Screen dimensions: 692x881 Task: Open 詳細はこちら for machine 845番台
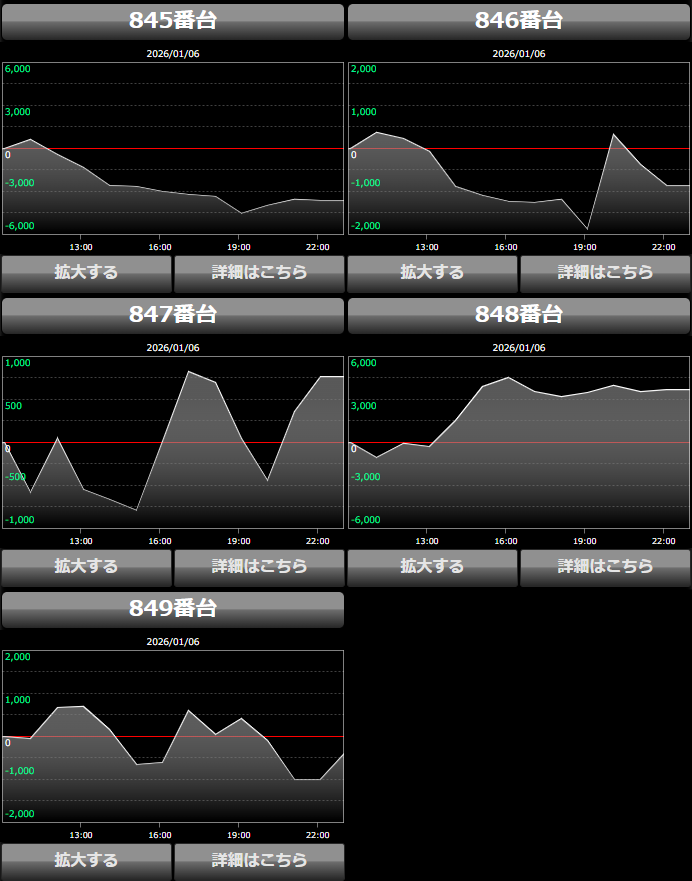[x=259, y=272]
